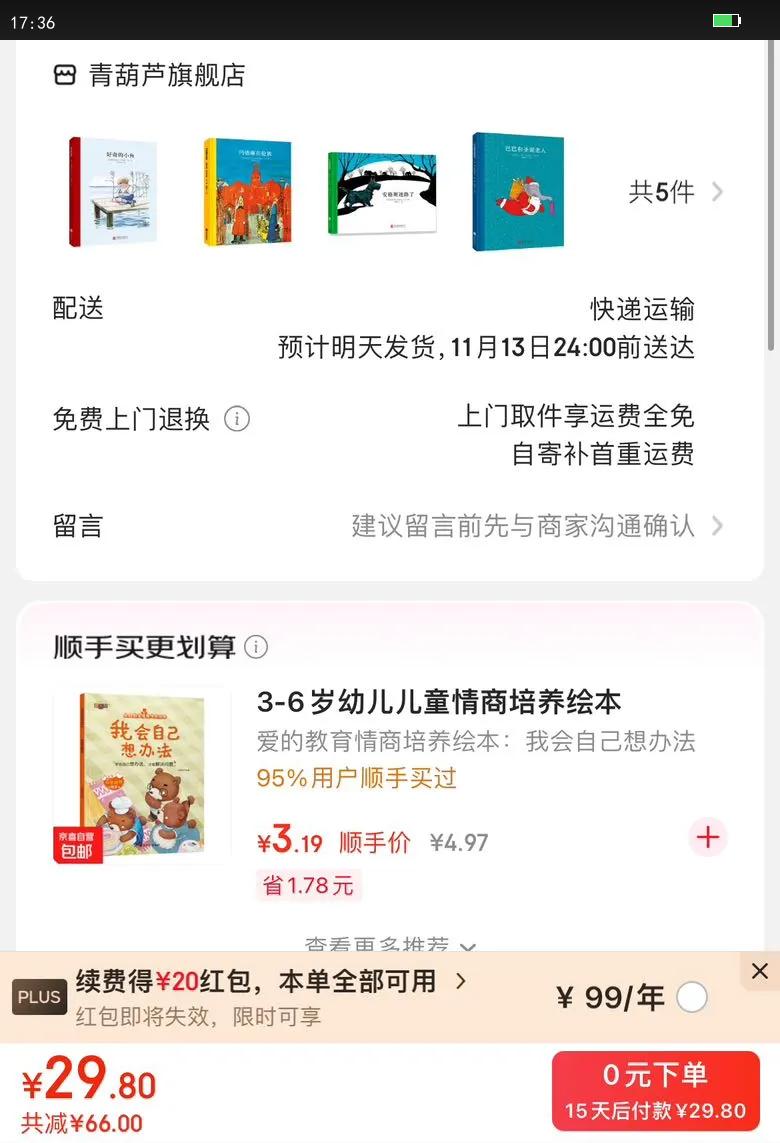The image size is (780, 1143).
Task: Toggle selection of the 我会自己想办法 book
Action: pos(140,773)
